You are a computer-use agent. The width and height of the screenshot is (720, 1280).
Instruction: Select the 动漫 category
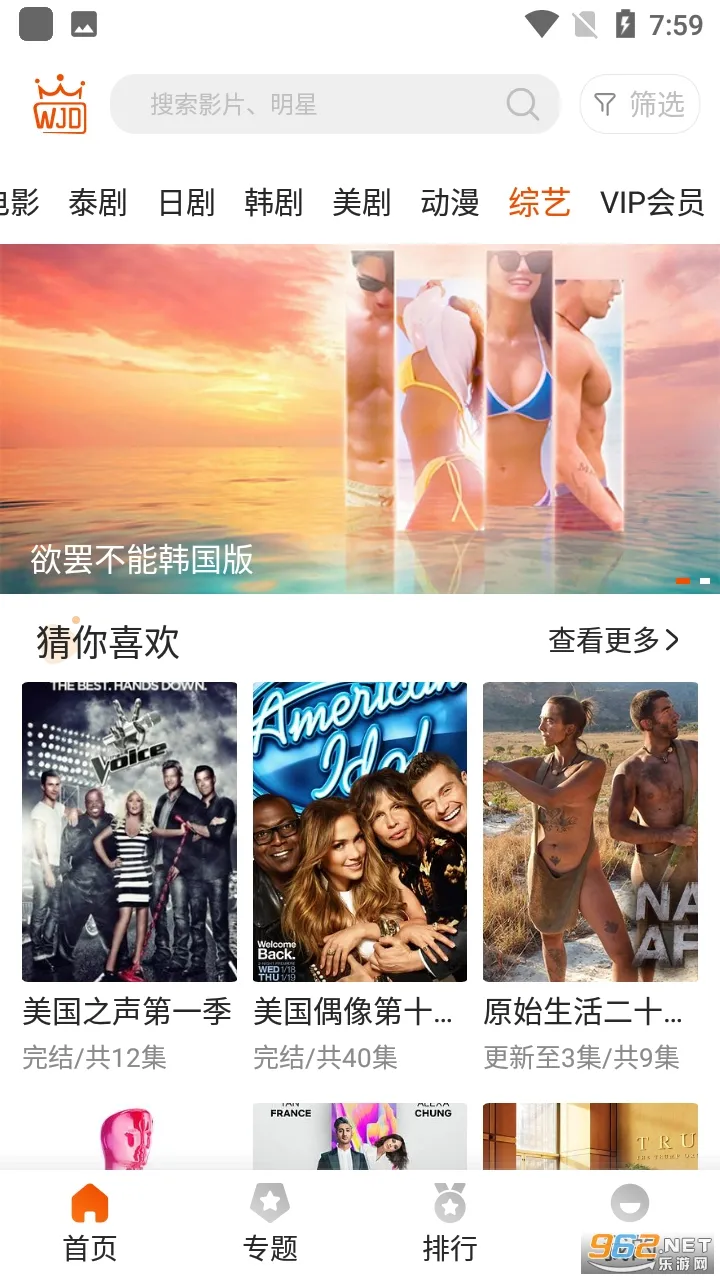449,203
